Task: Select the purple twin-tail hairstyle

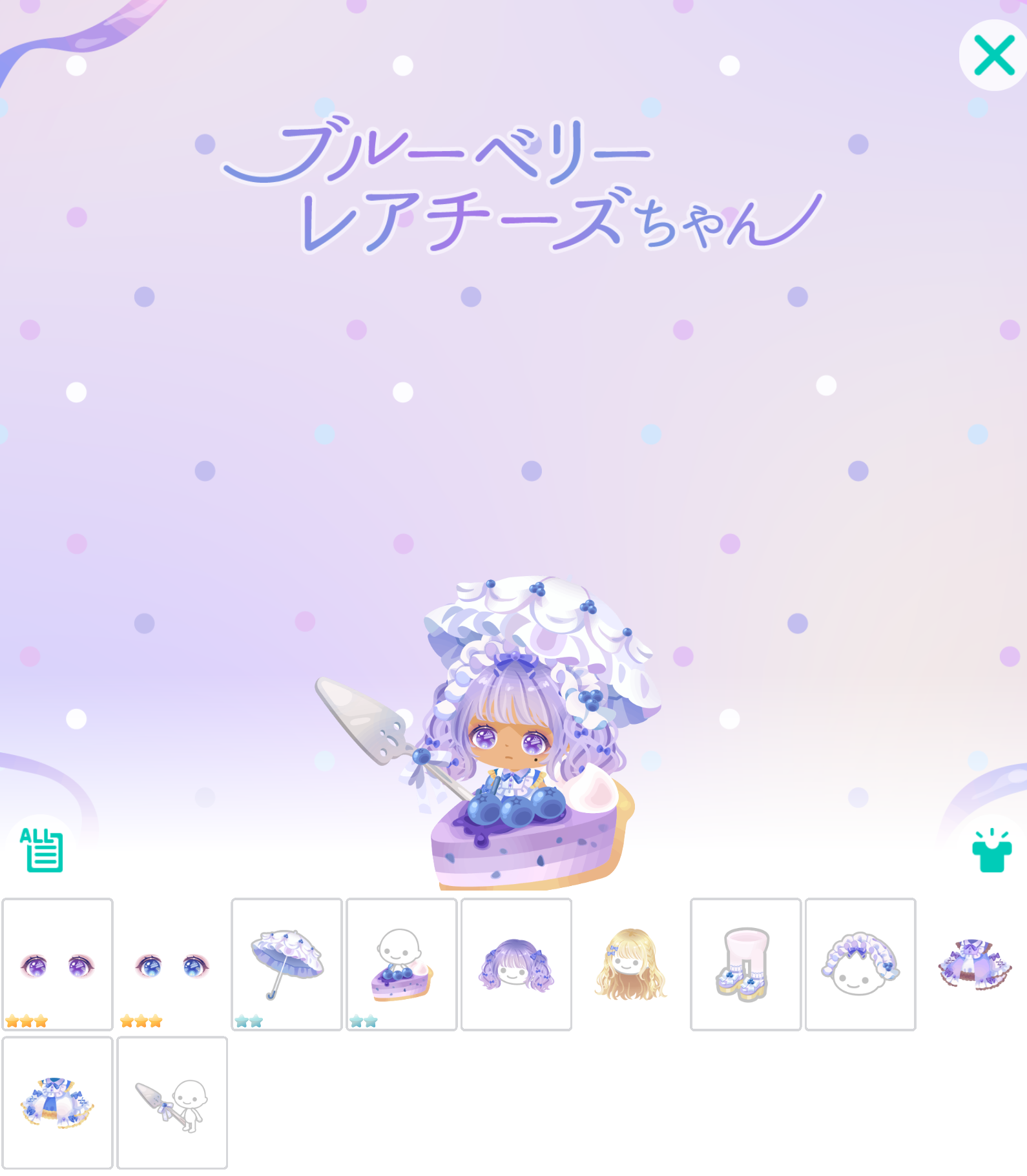Action: click(x=516, y=964)
